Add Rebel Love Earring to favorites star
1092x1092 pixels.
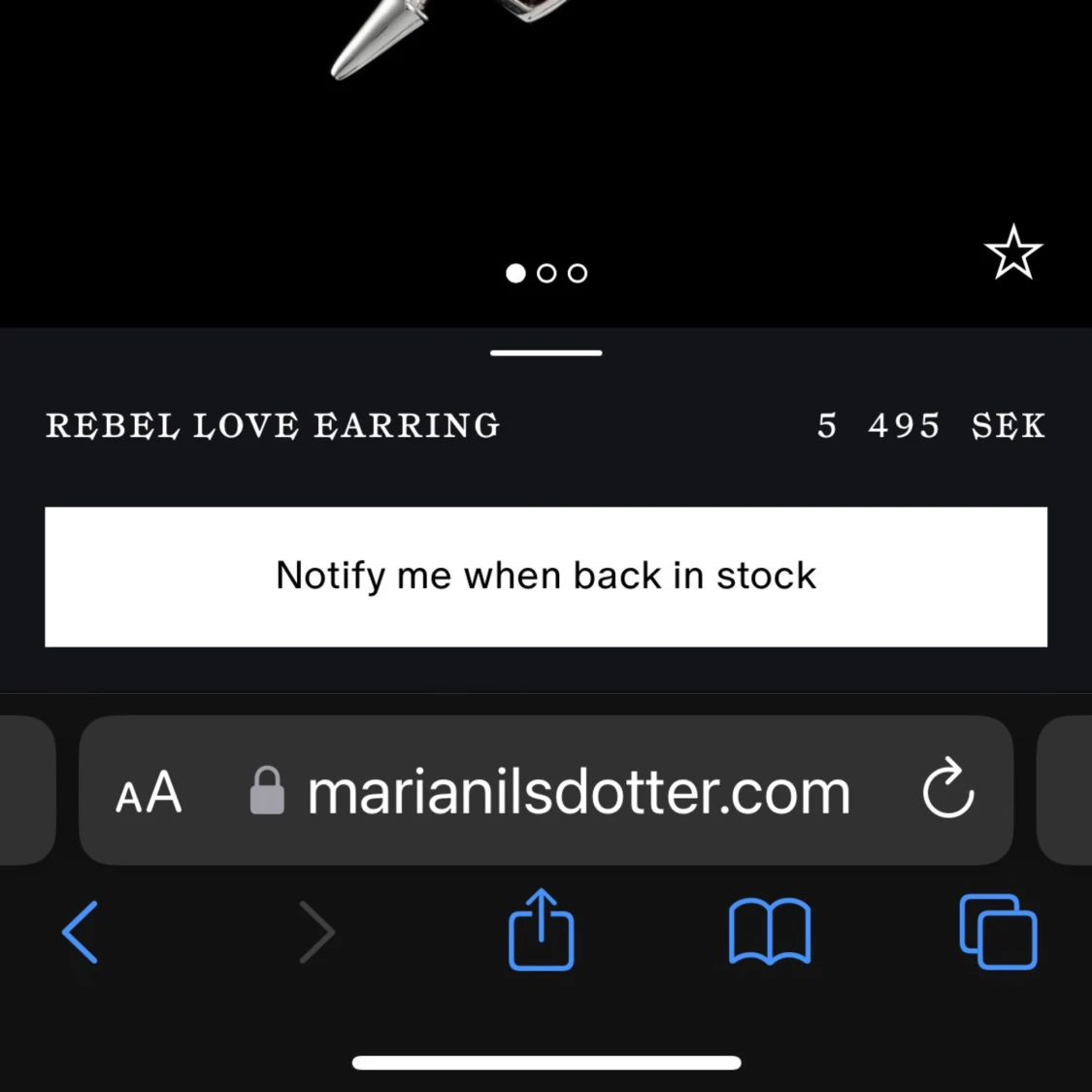coord(1013,253)
